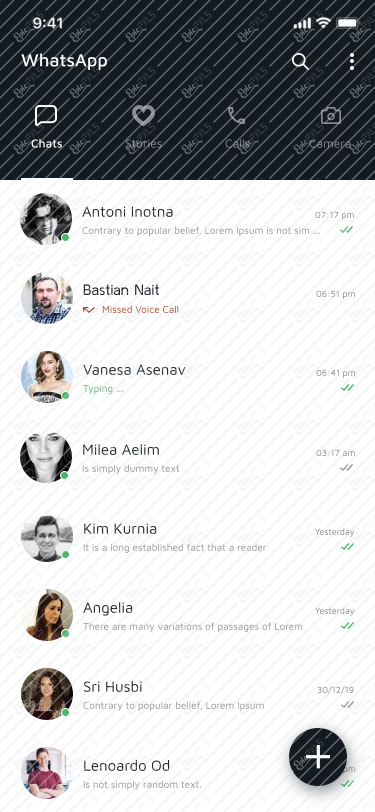The width and height of the screenshot is (375, 812).
Task: Start a new chat with plus button
Action: click(318, 757)
